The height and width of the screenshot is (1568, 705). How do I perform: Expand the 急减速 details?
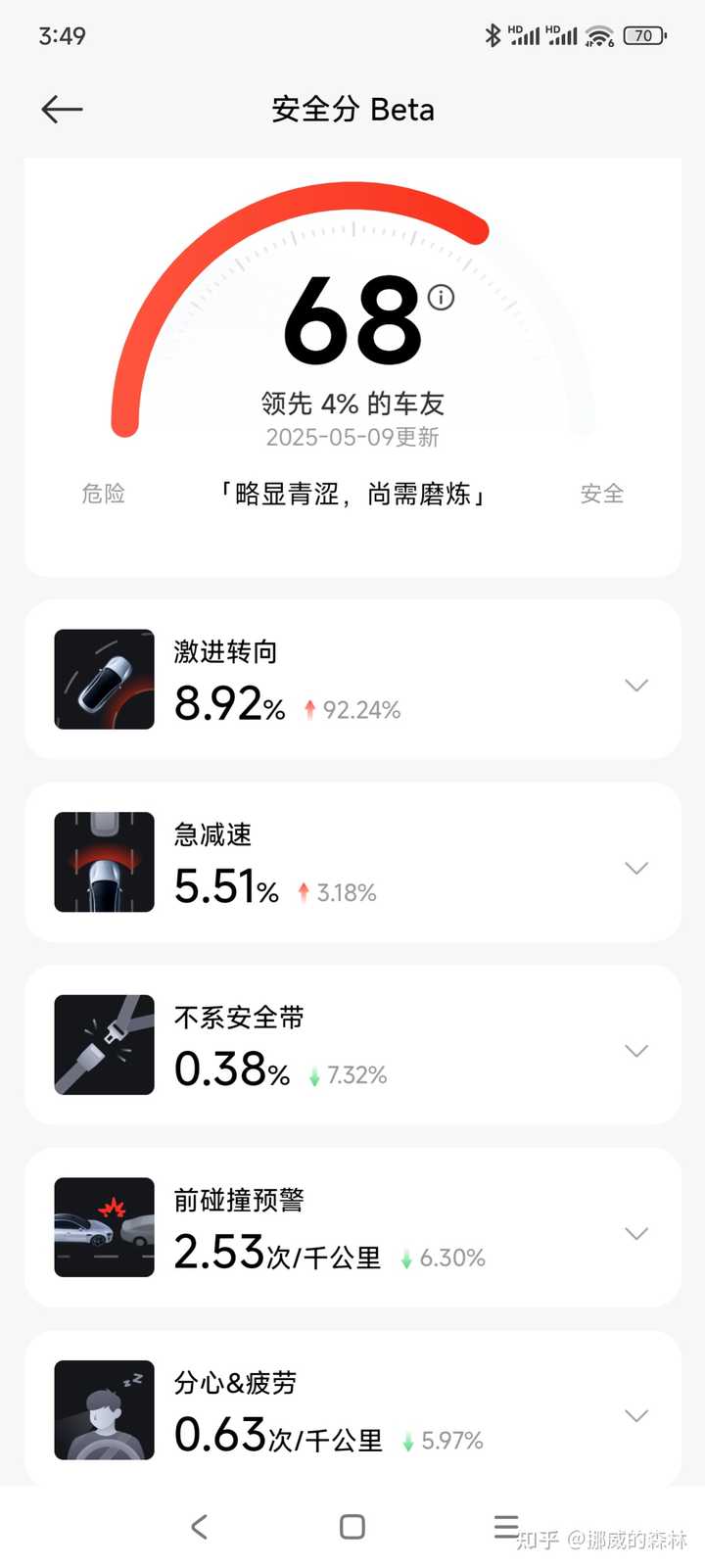click(636, 868)
